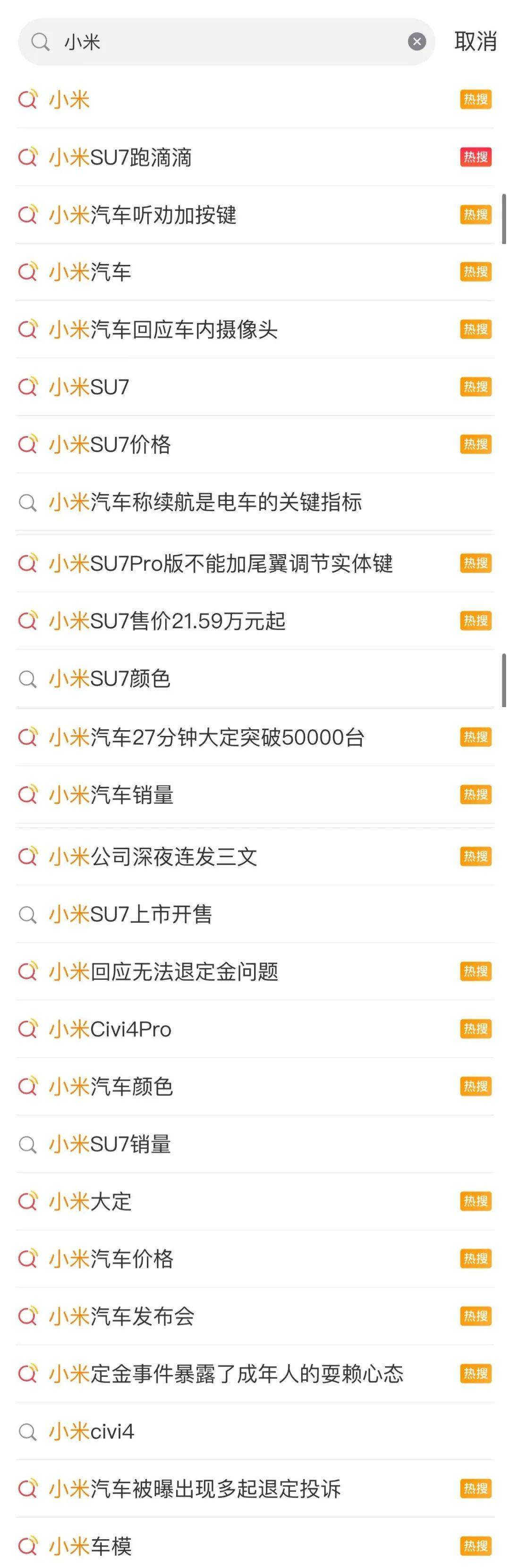Tap the suggestion 小米SU7上市开售
This screenshot has width=510, height=1568.
pyautogui.click(x=130, y=914)
